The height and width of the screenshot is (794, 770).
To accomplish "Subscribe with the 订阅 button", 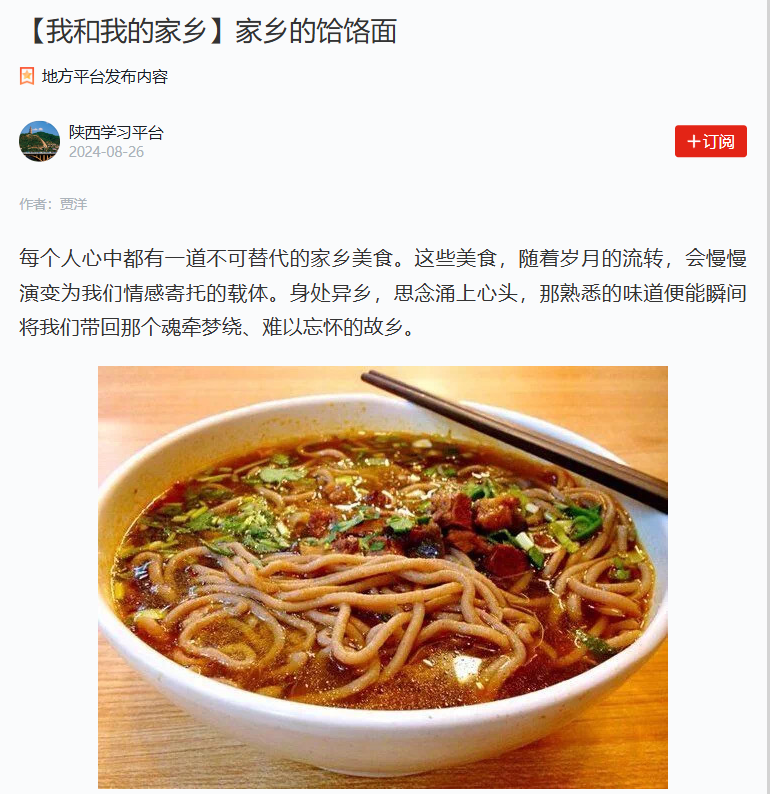I will [x=710, y=142].
